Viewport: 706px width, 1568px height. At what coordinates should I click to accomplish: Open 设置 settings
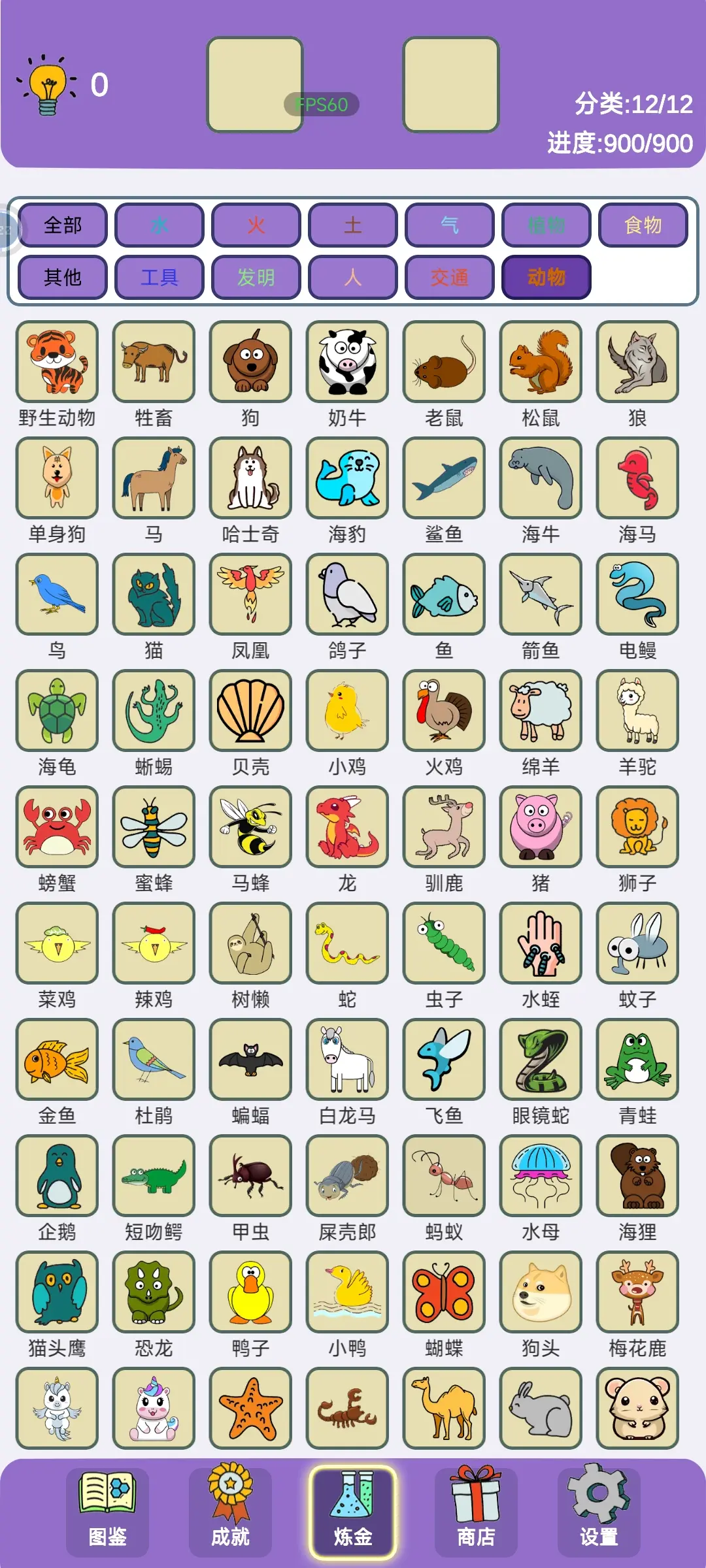599,1512
